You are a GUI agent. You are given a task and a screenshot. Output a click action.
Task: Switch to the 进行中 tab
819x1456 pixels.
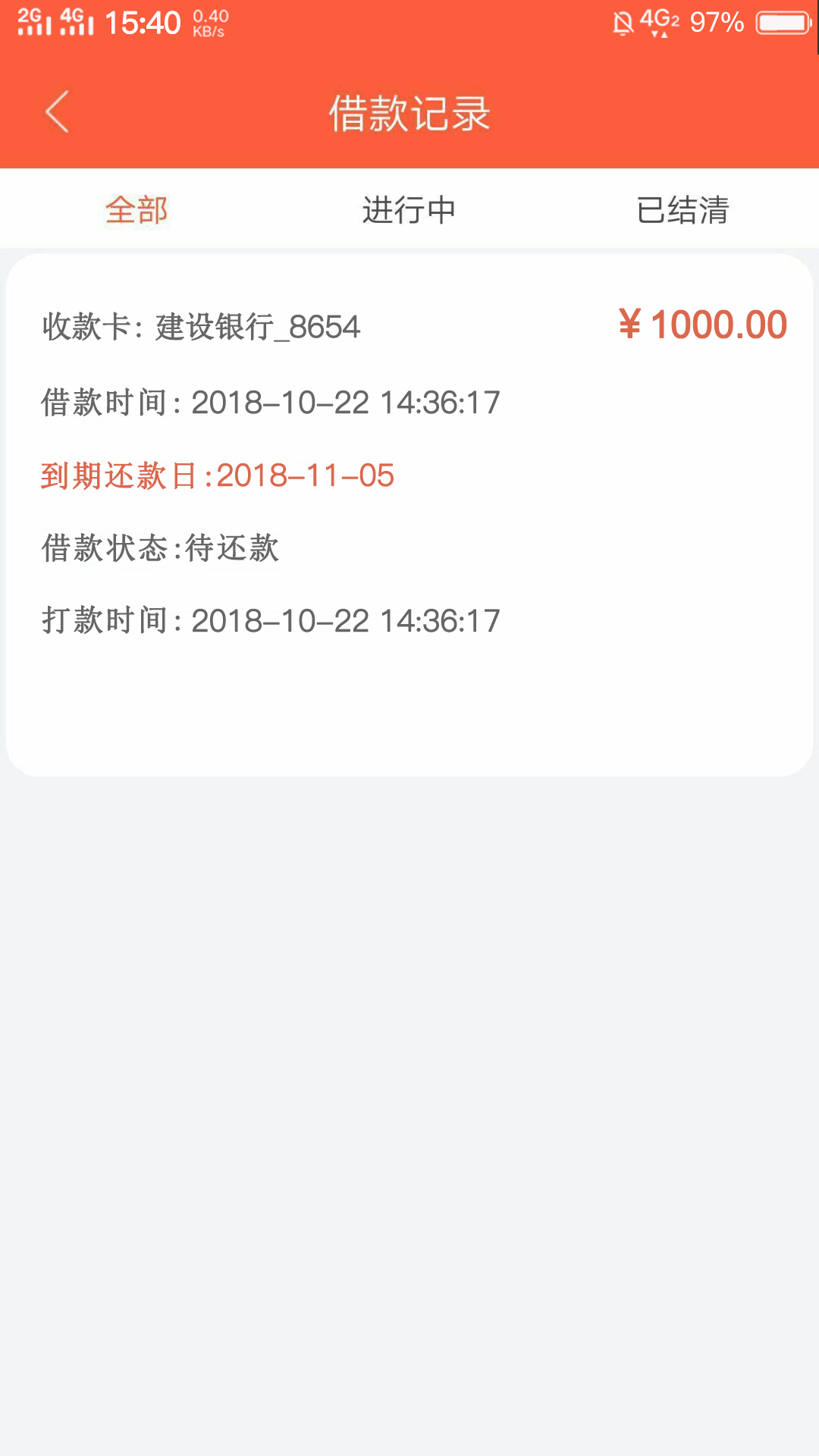point(409,210)
